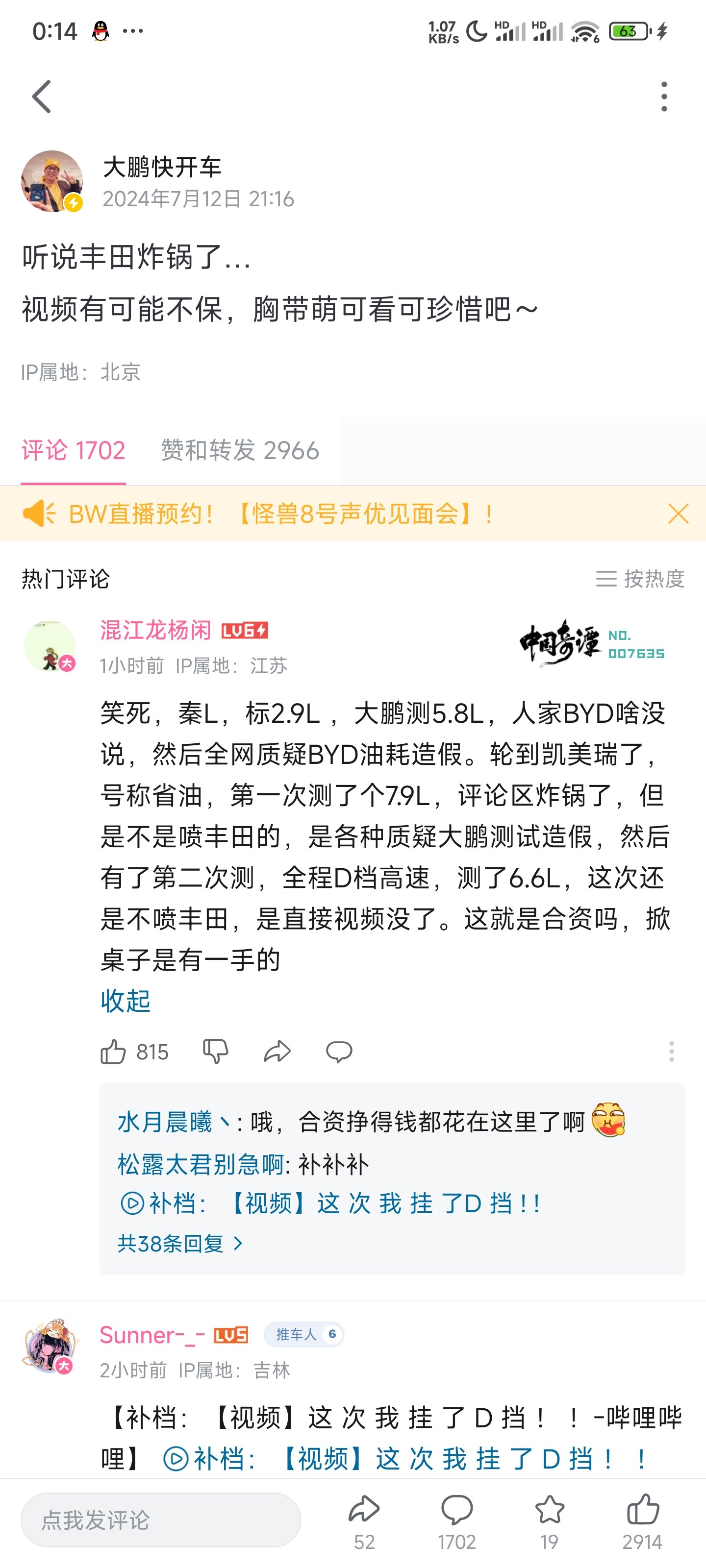Tap the 点我发评论 comment box
Image resolution: width=706 pixels, height=1568 pixels.
click(x=160, y=1520)
